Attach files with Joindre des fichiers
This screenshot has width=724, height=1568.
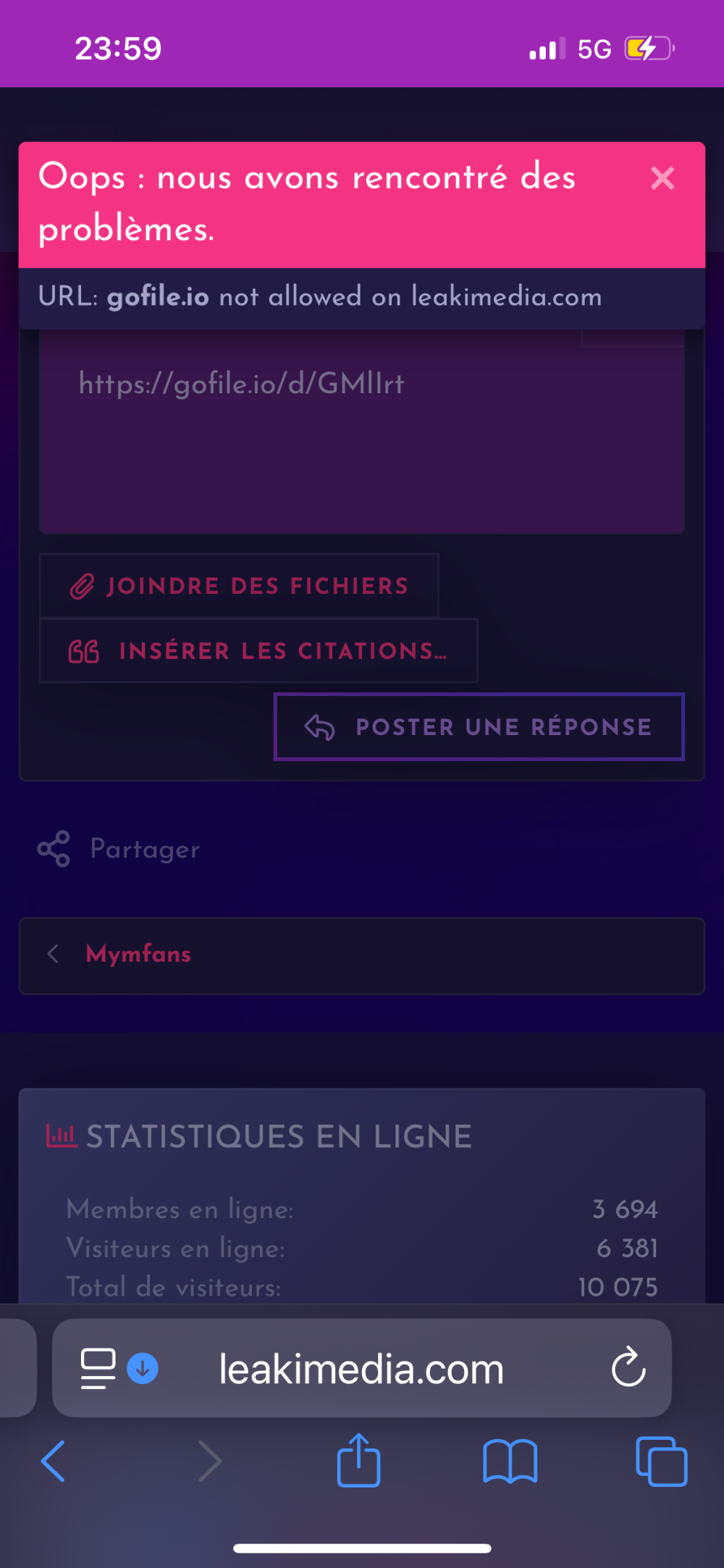coord(239,586)
